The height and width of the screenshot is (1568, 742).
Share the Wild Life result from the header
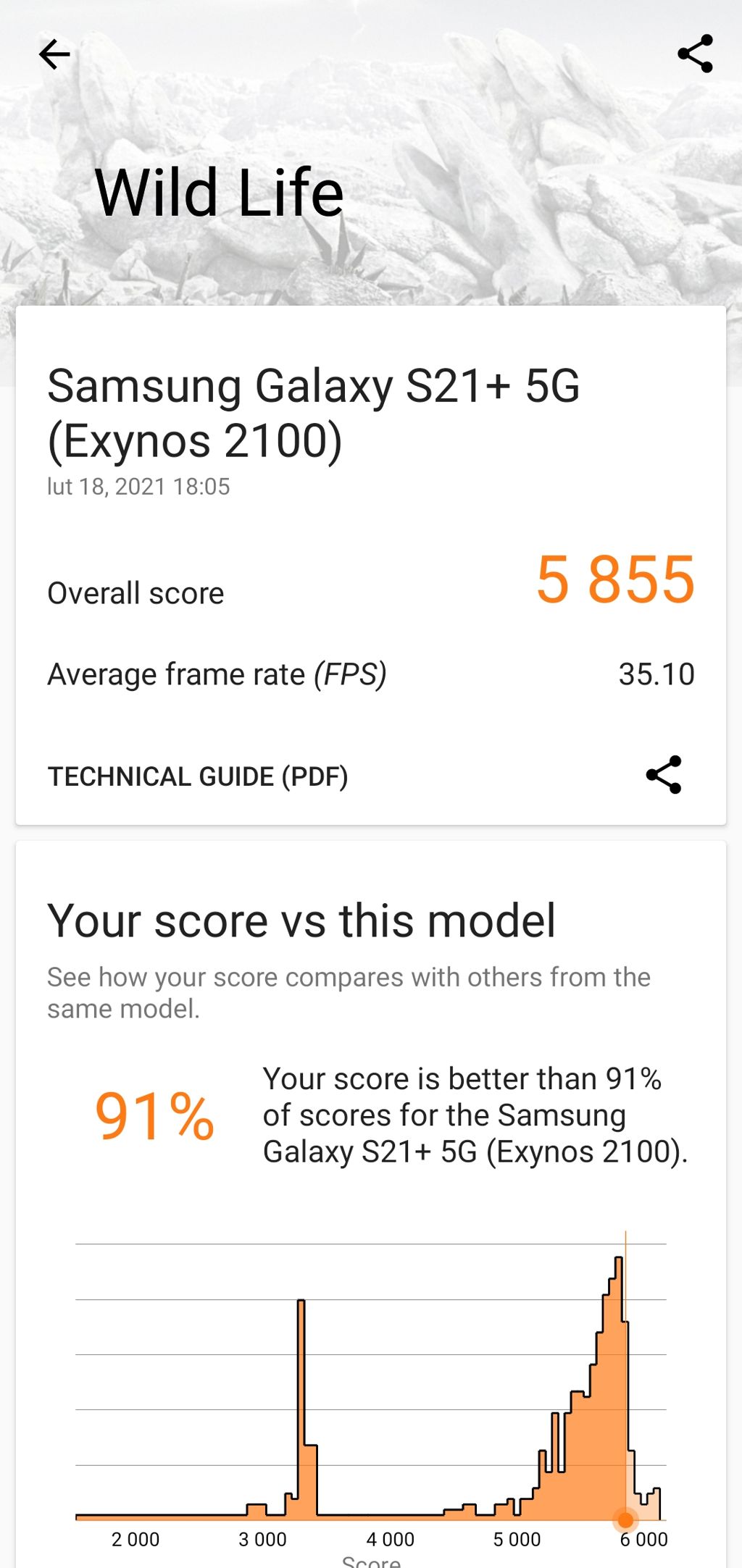(x=695, y=54)
